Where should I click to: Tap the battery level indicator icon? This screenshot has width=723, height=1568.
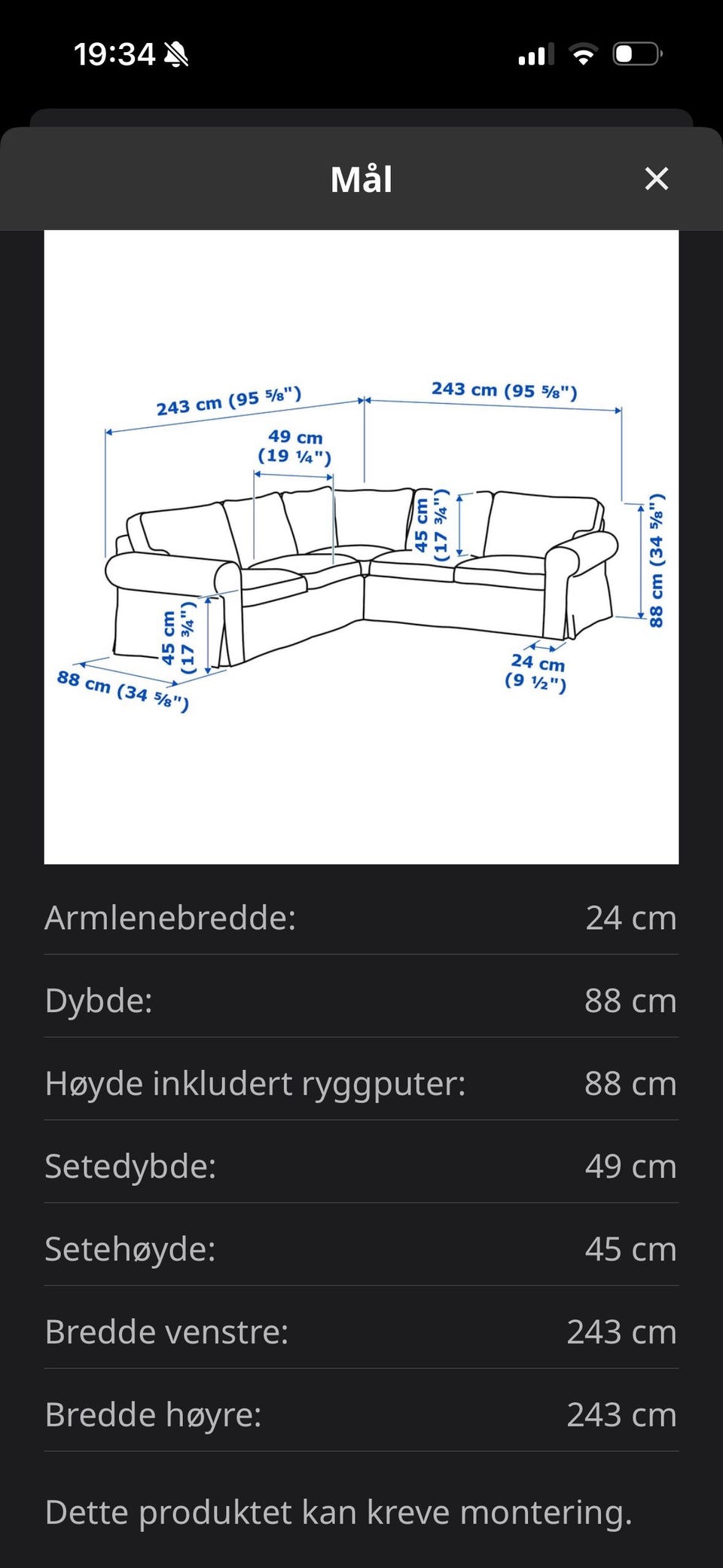pyautogui.click(x=635, y=54)
